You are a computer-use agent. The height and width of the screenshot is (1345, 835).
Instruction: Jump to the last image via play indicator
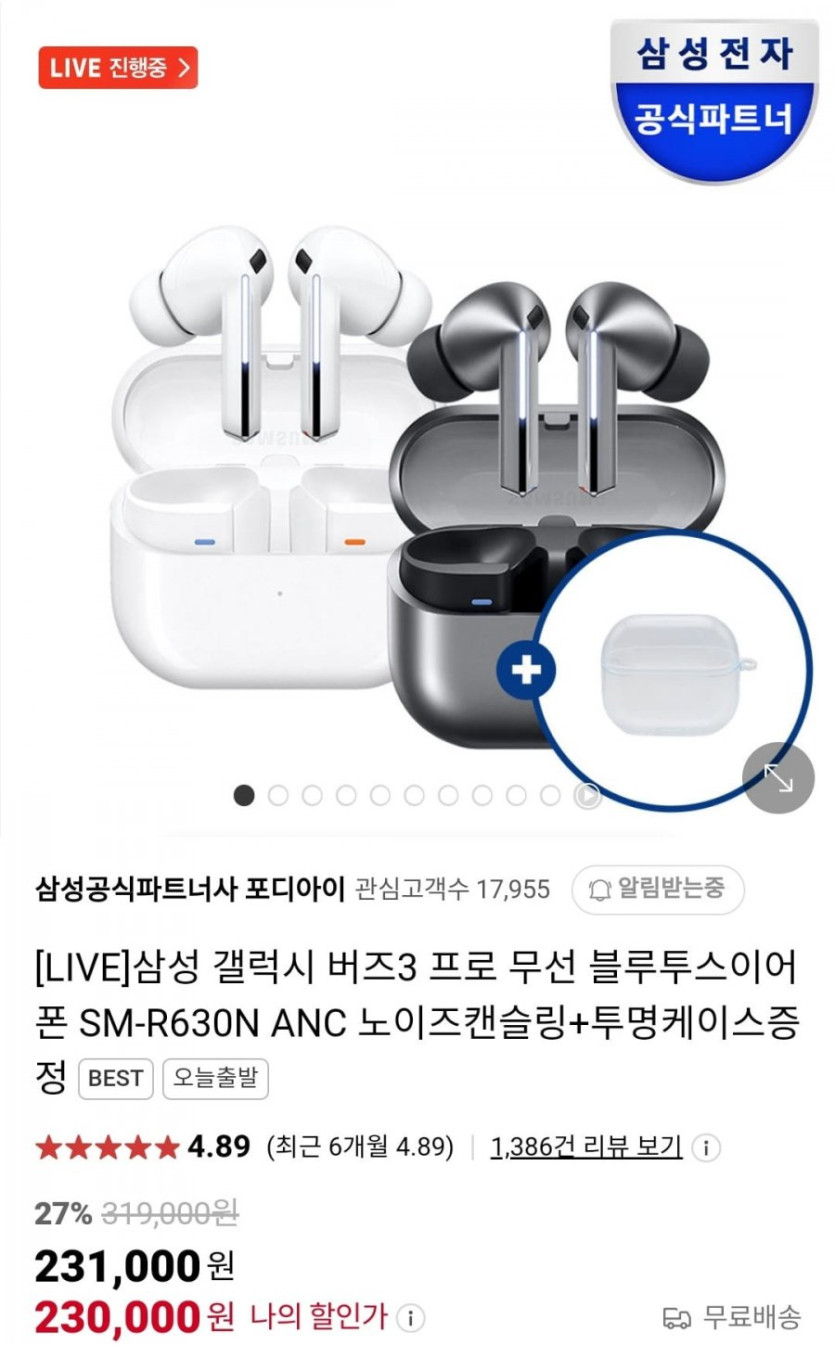(588, 796)
